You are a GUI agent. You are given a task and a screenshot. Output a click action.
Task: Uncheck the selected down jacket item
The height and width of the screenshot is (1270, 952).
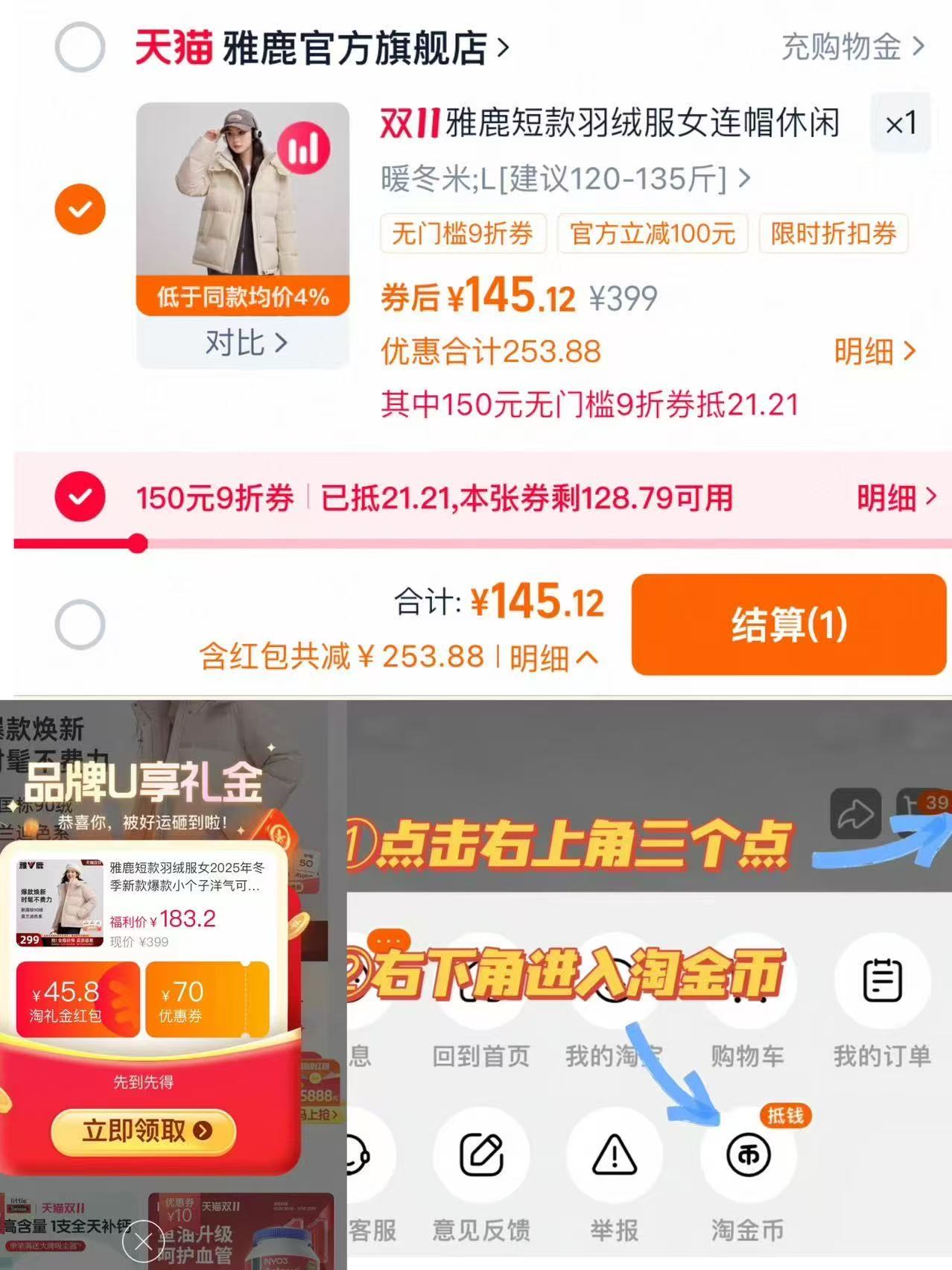(80, 209)
